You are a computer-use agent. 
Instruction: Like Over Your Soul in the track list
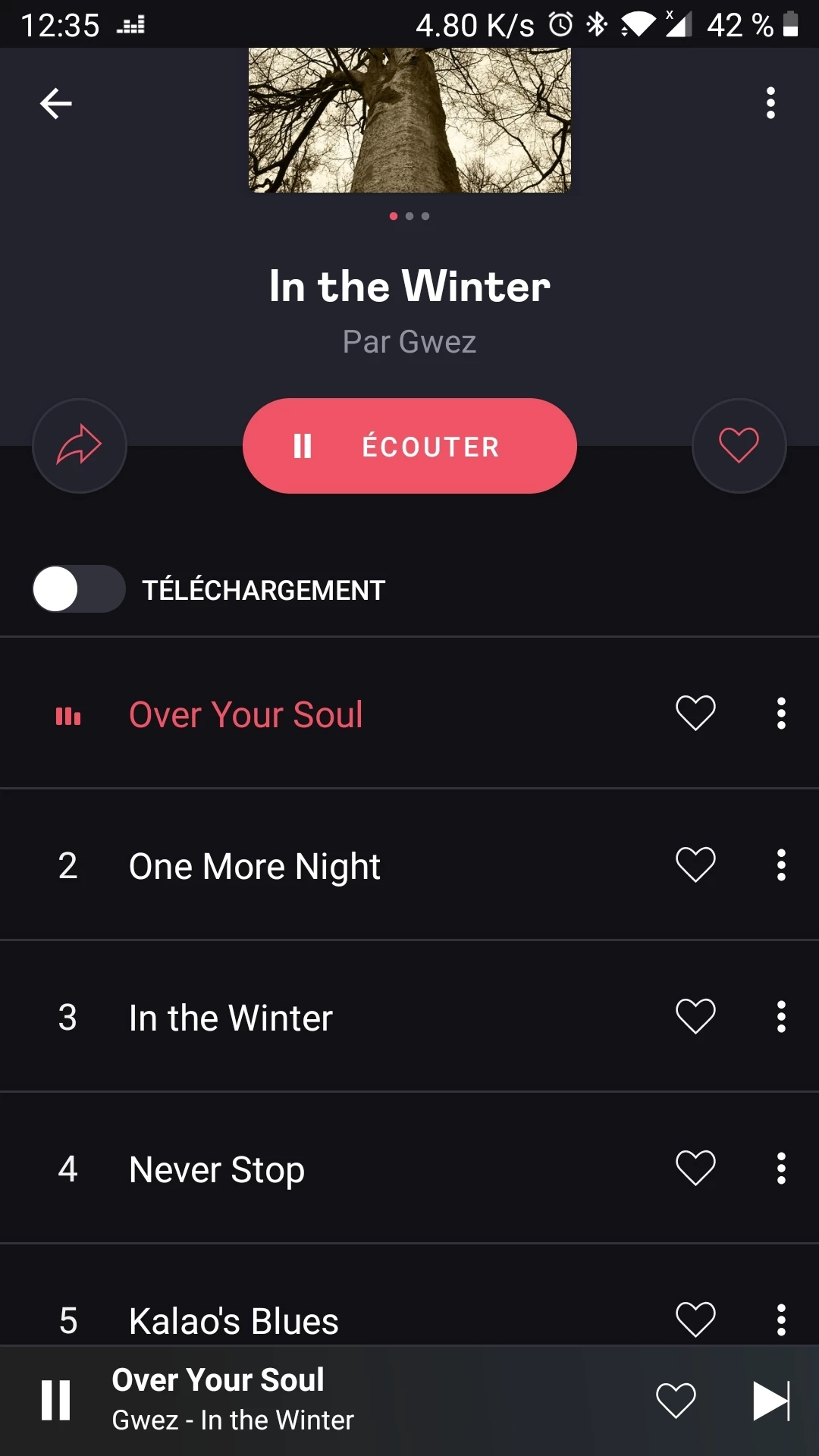(695, 713)
